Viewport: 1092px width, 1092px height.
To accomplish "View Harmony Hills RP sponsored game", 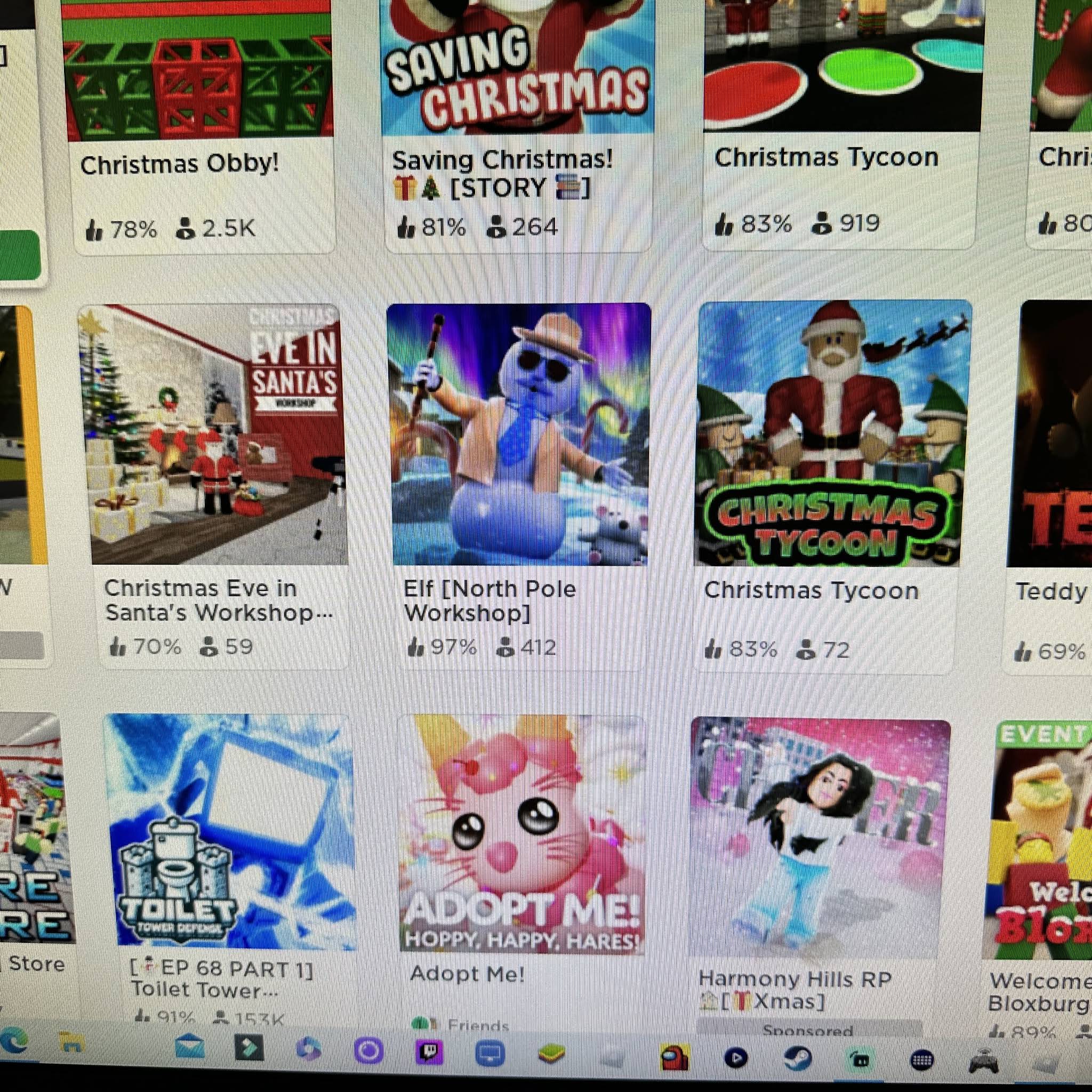I will (820, 837).
